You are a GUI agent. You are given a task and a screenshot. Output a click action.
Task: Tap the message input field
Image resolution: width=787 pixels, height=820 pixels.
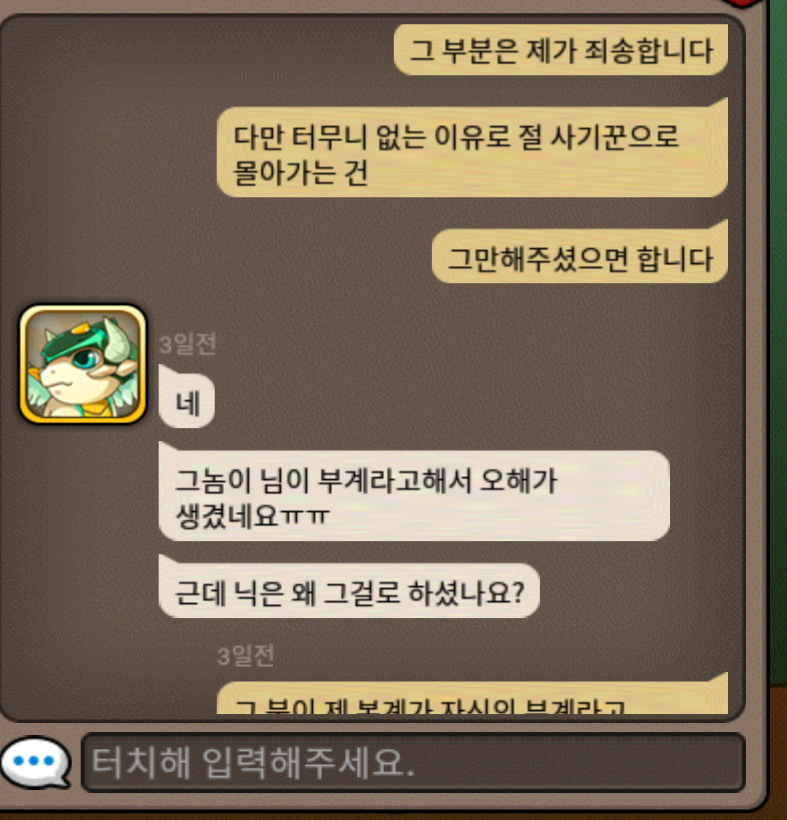(x=412, y=764)
